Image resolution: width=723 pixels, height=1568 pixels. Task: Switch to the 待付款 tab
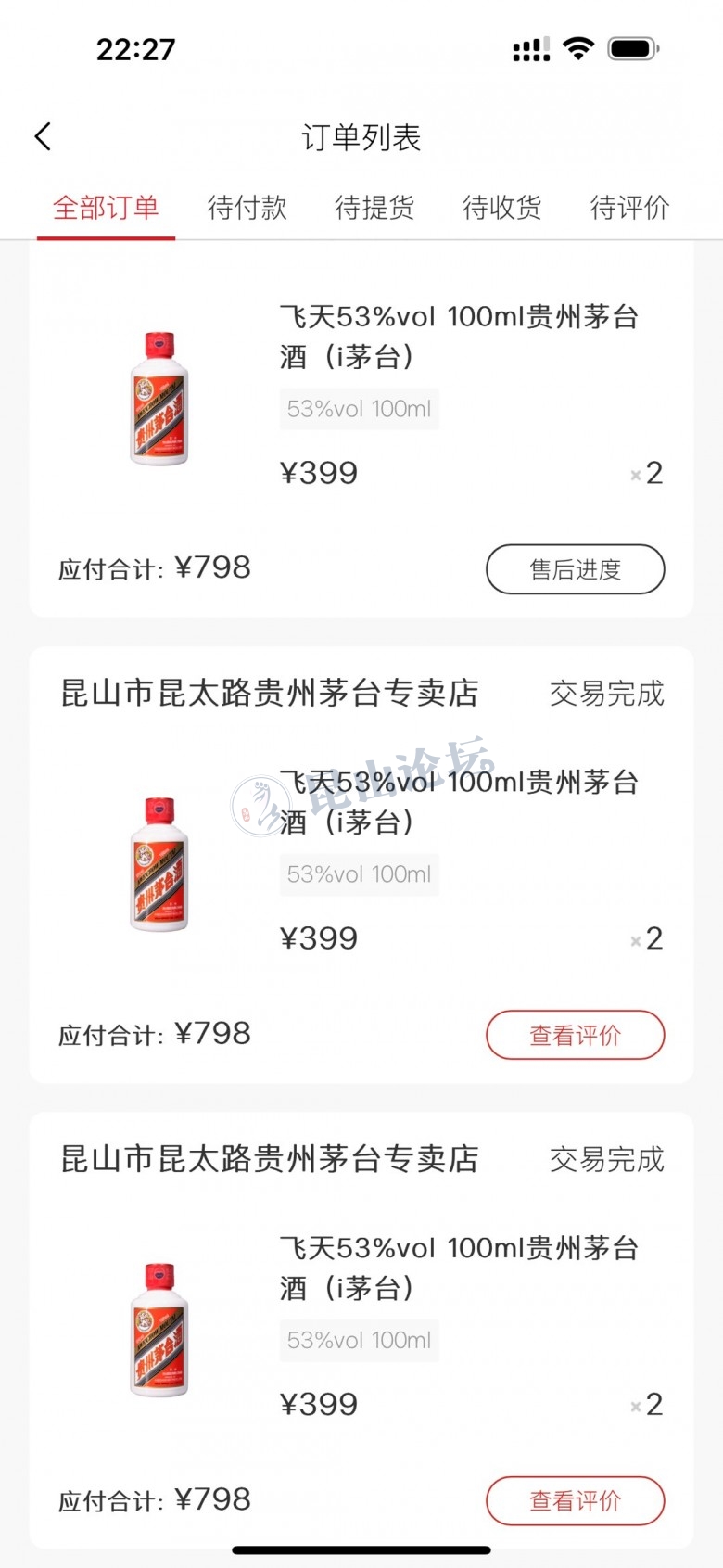coord(247,208)
